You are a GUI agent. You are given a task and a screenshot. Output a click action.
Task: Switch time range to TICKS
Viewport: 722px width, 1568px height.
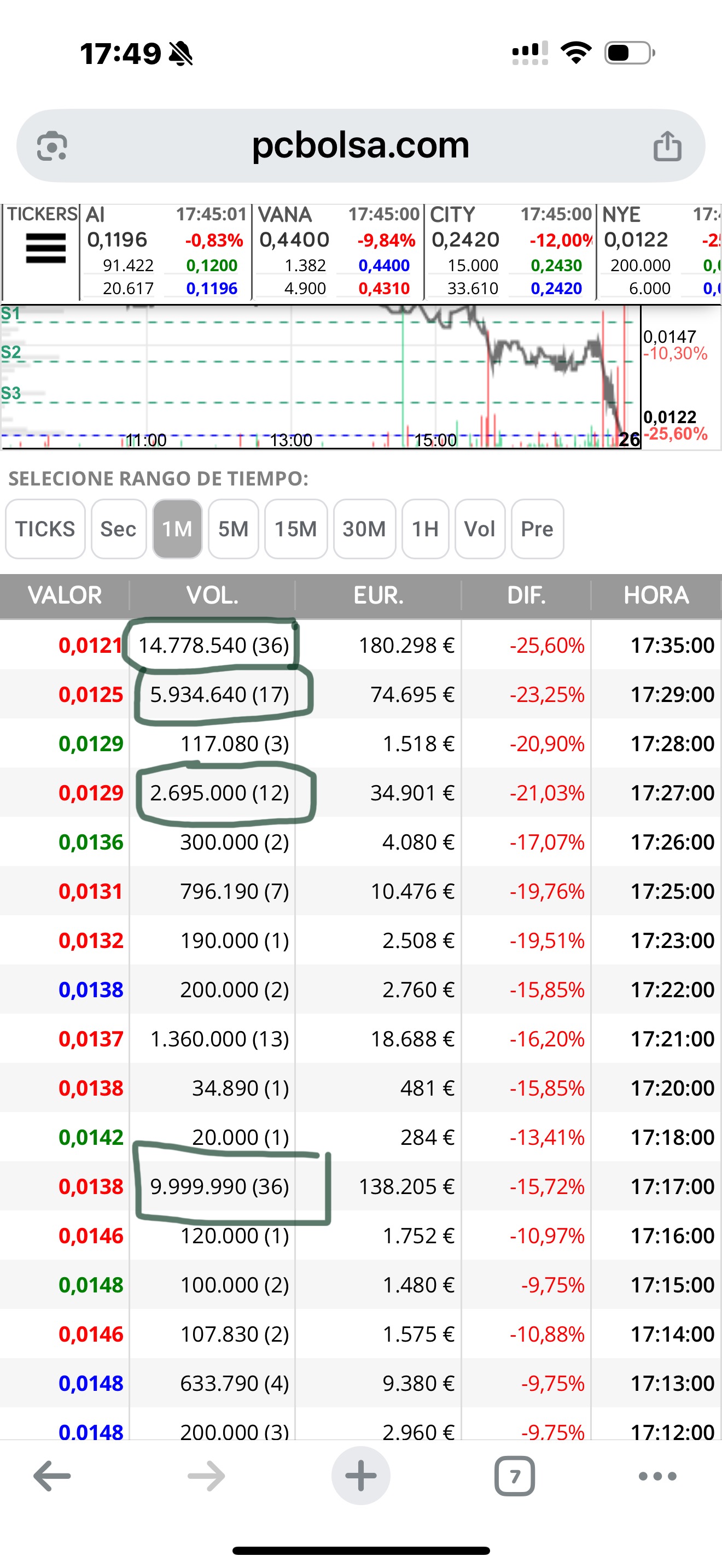pyautogui.click(x=45, y=529)
